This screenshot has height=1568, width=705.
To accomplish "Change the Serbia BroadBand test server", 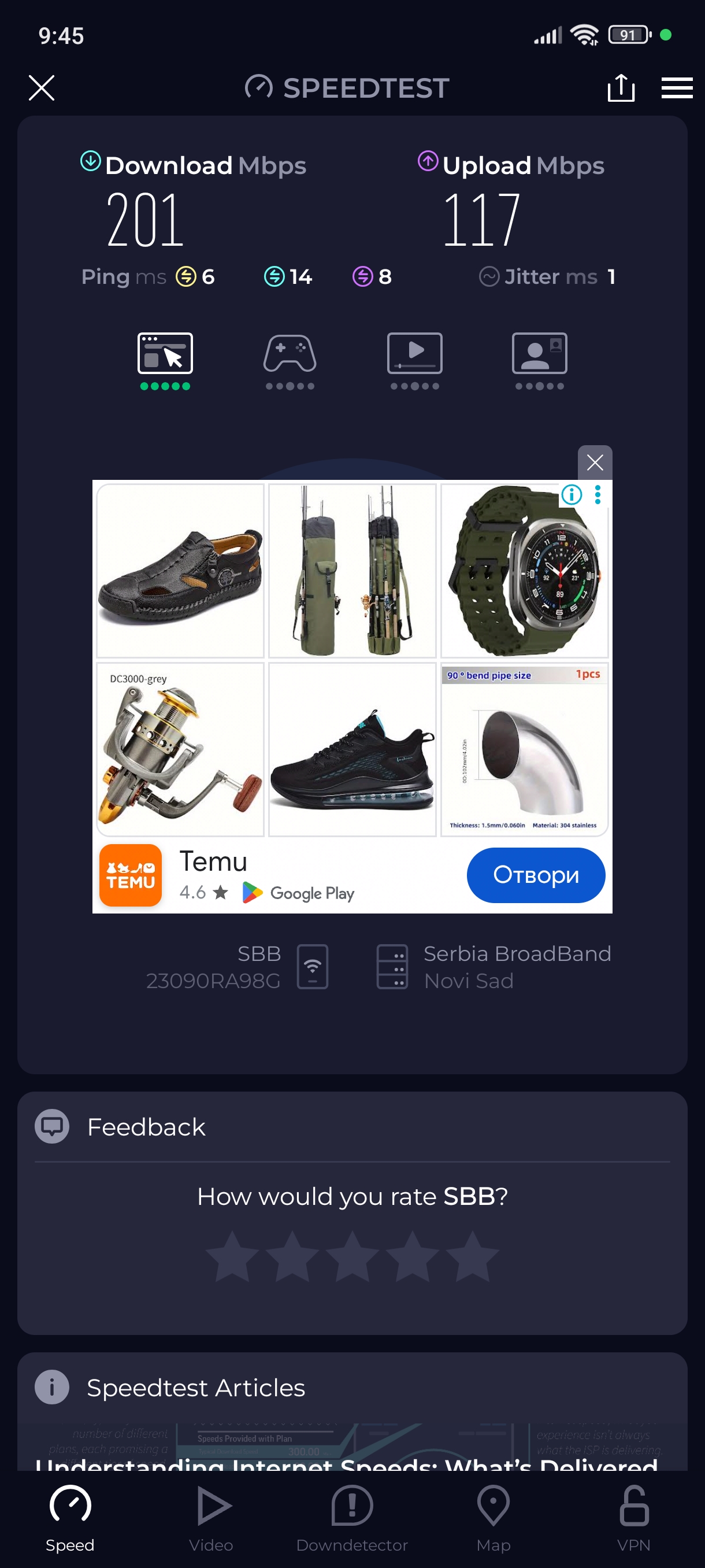I will pos(493,967).
